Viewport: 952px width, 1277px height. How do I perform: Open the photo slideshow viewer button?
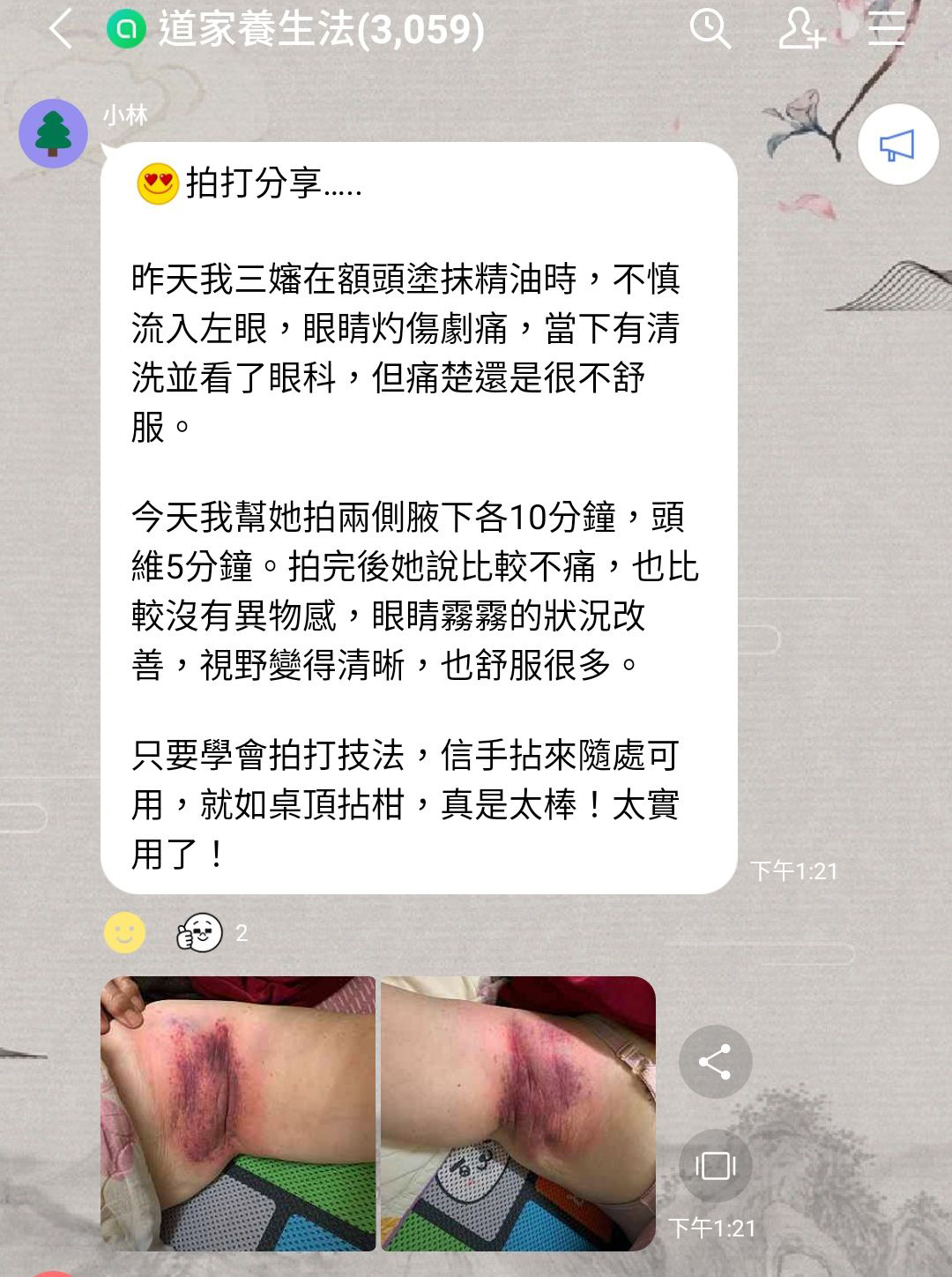point(715,1166)
